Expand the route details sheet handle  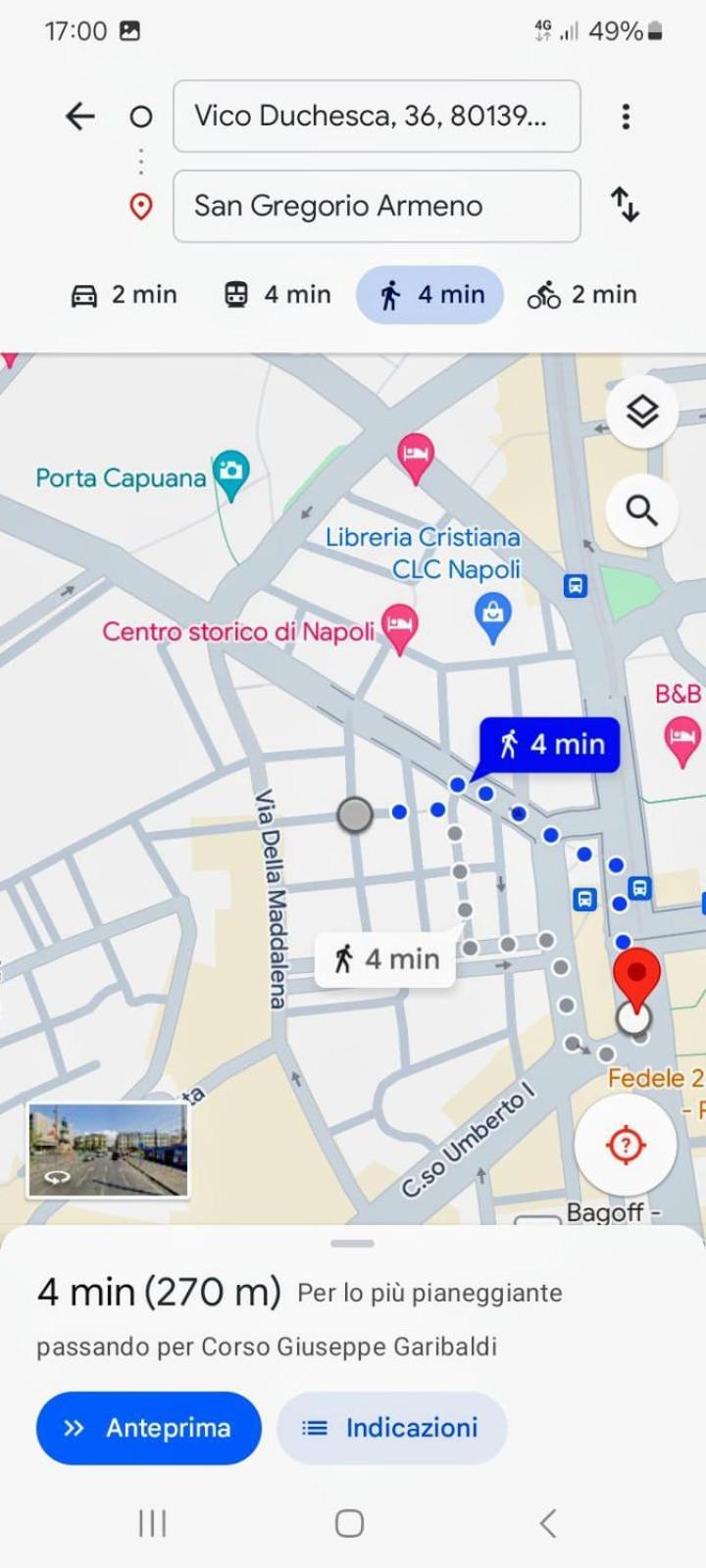tap(353, 1244)
